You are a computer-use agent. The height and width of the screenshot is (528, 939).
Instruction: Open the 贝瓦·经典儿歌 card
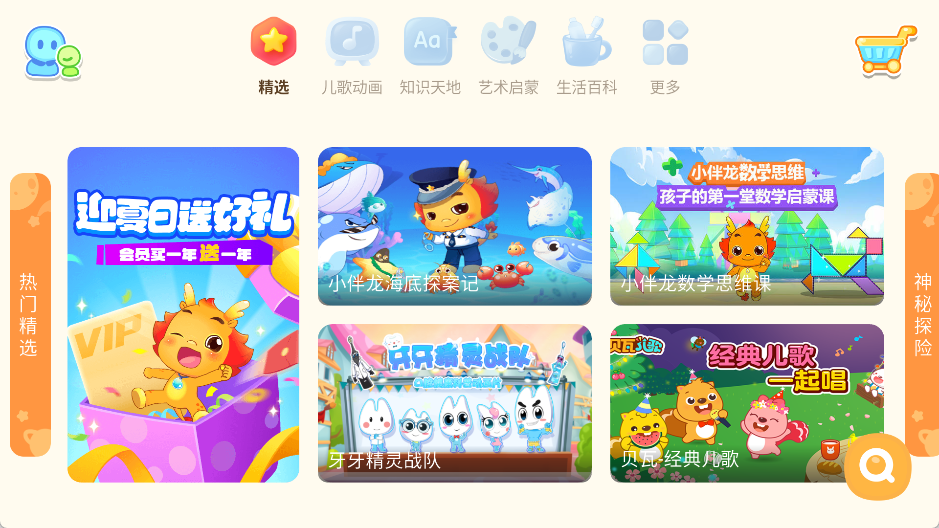(x=746, y=402)
